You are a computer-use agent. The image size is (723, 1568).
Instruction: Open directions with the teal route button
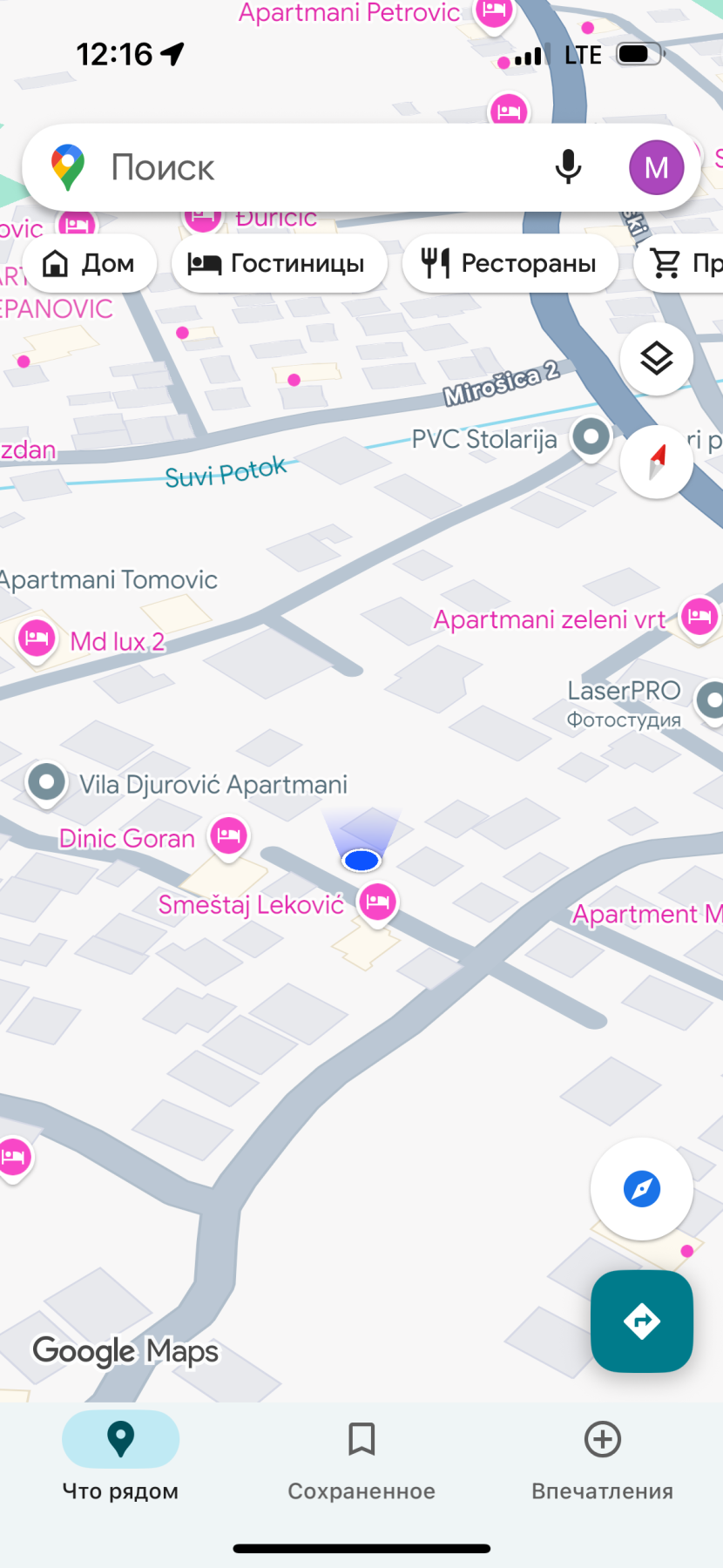(641, 1321)
